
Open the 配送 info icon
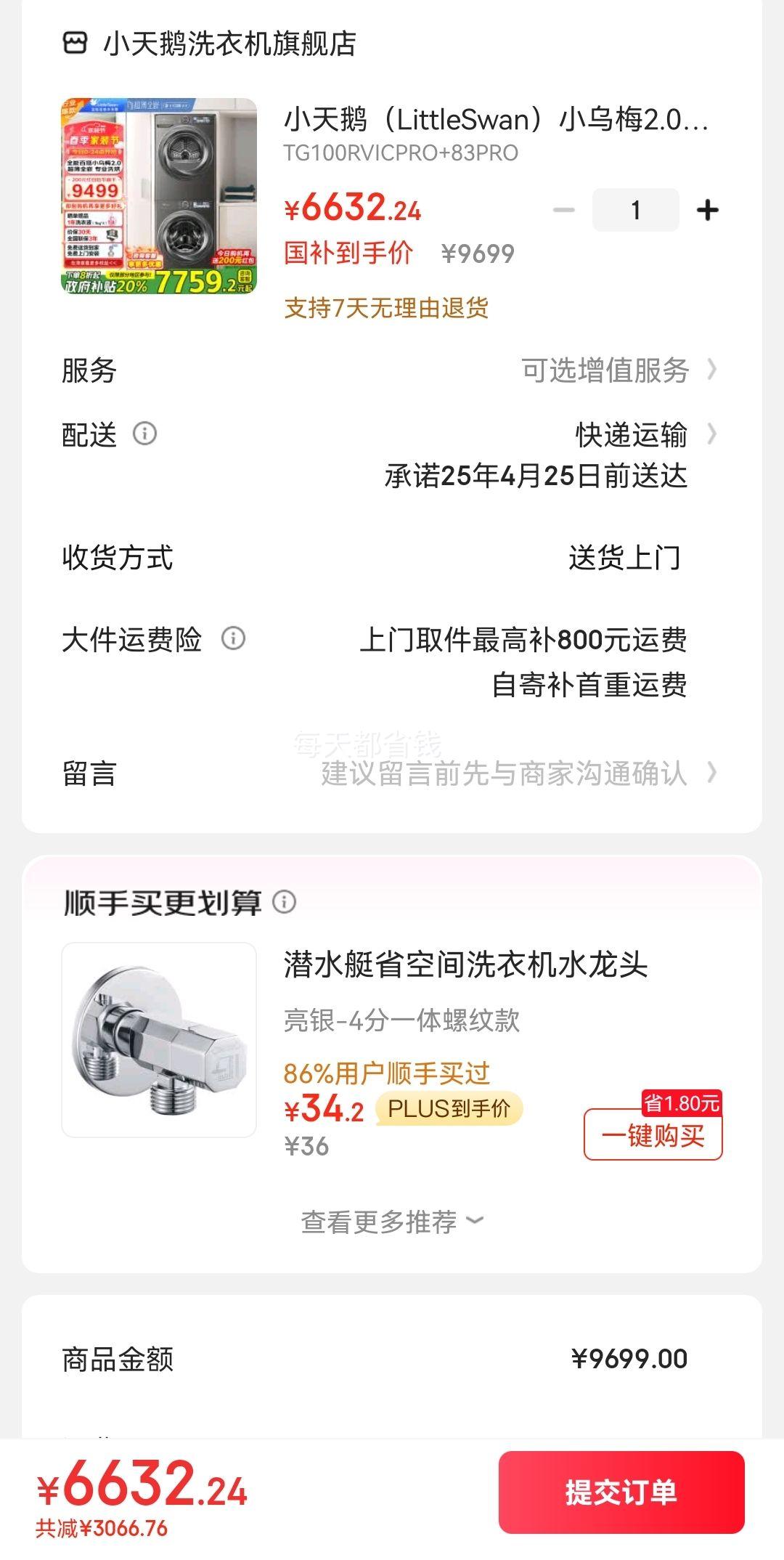click(145, 434)
